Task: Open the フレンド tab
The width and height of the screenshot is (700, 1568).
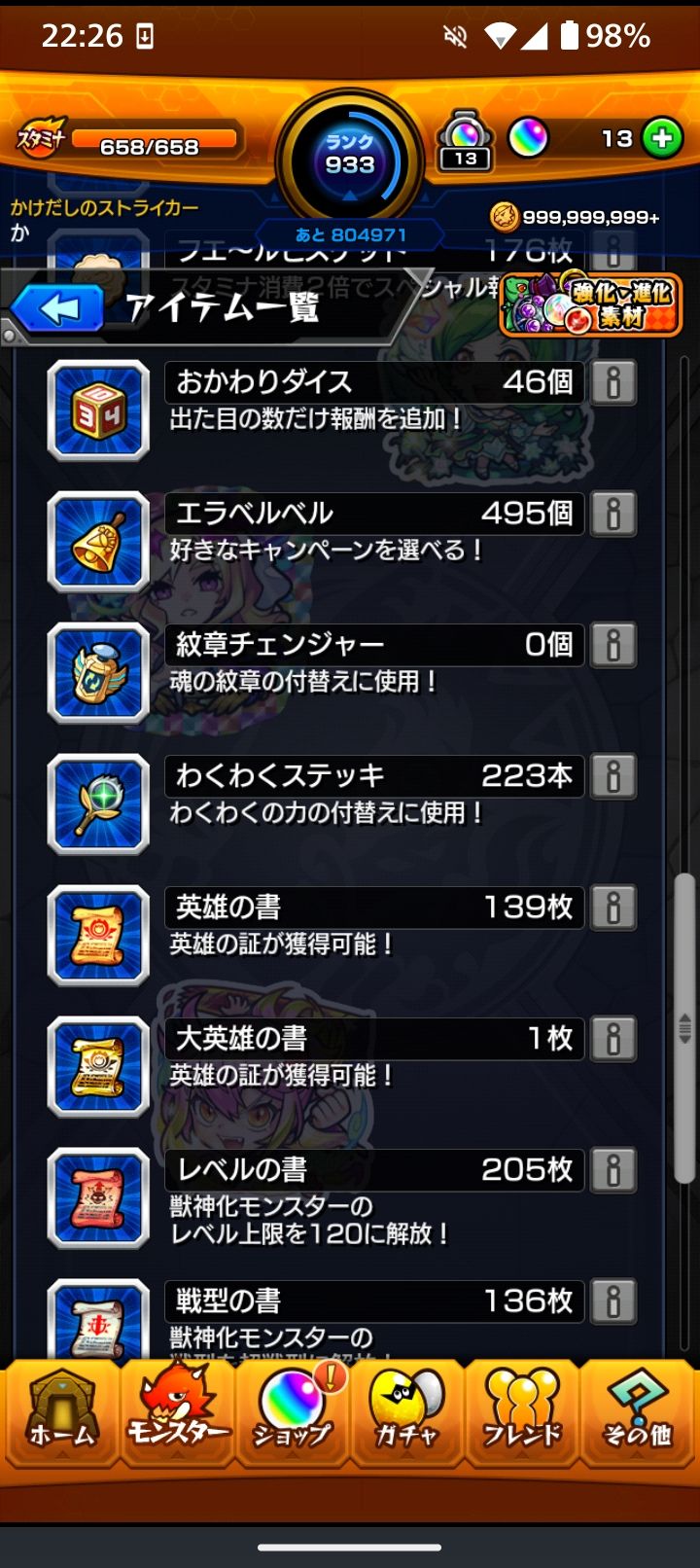Action: click(x=522, y=1412)
